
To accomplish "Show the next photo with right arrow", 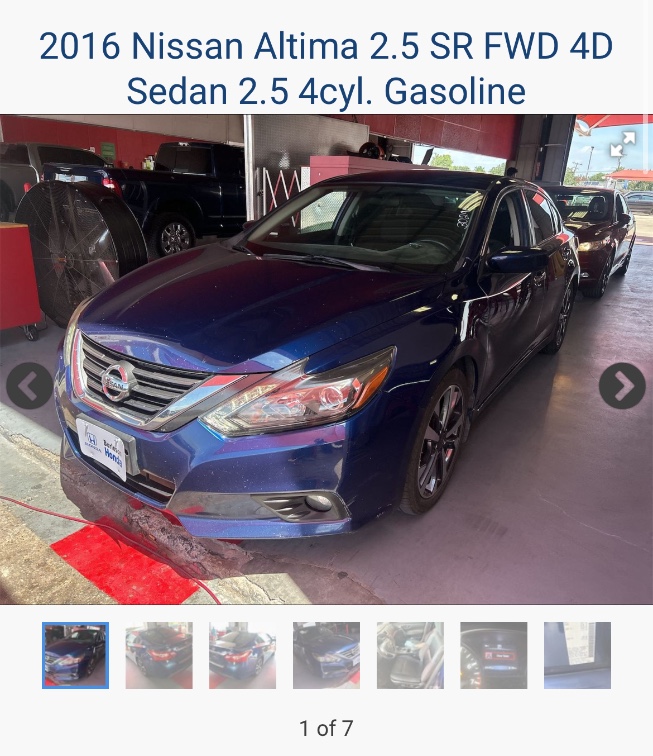I will (x=622, y=386).
